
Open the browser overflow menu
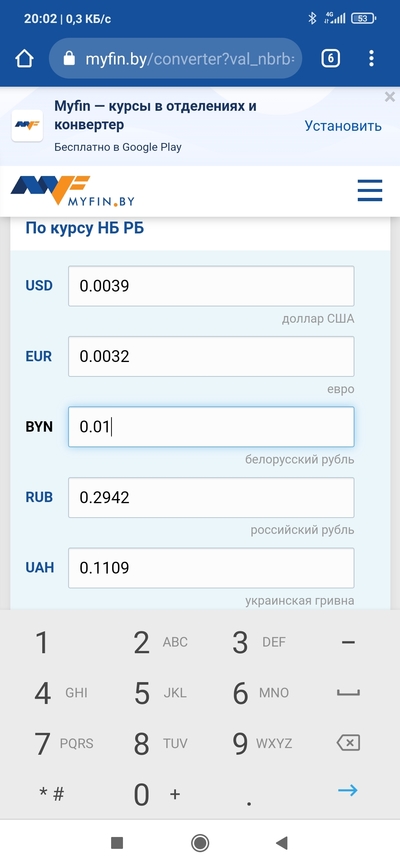click(x=371, y=58)
